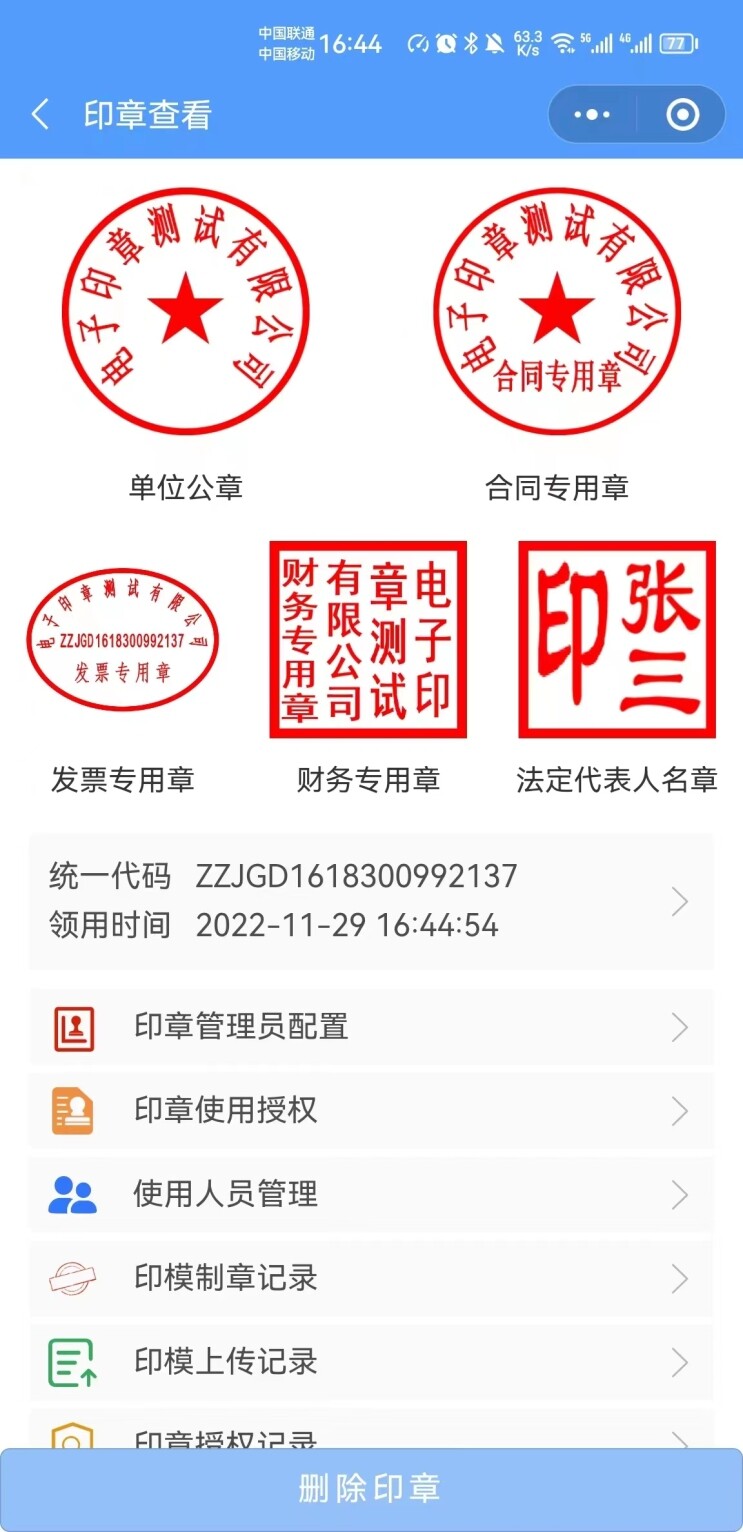Expand the 印章使用授权 row chevron

click(x=679, y=1111)
